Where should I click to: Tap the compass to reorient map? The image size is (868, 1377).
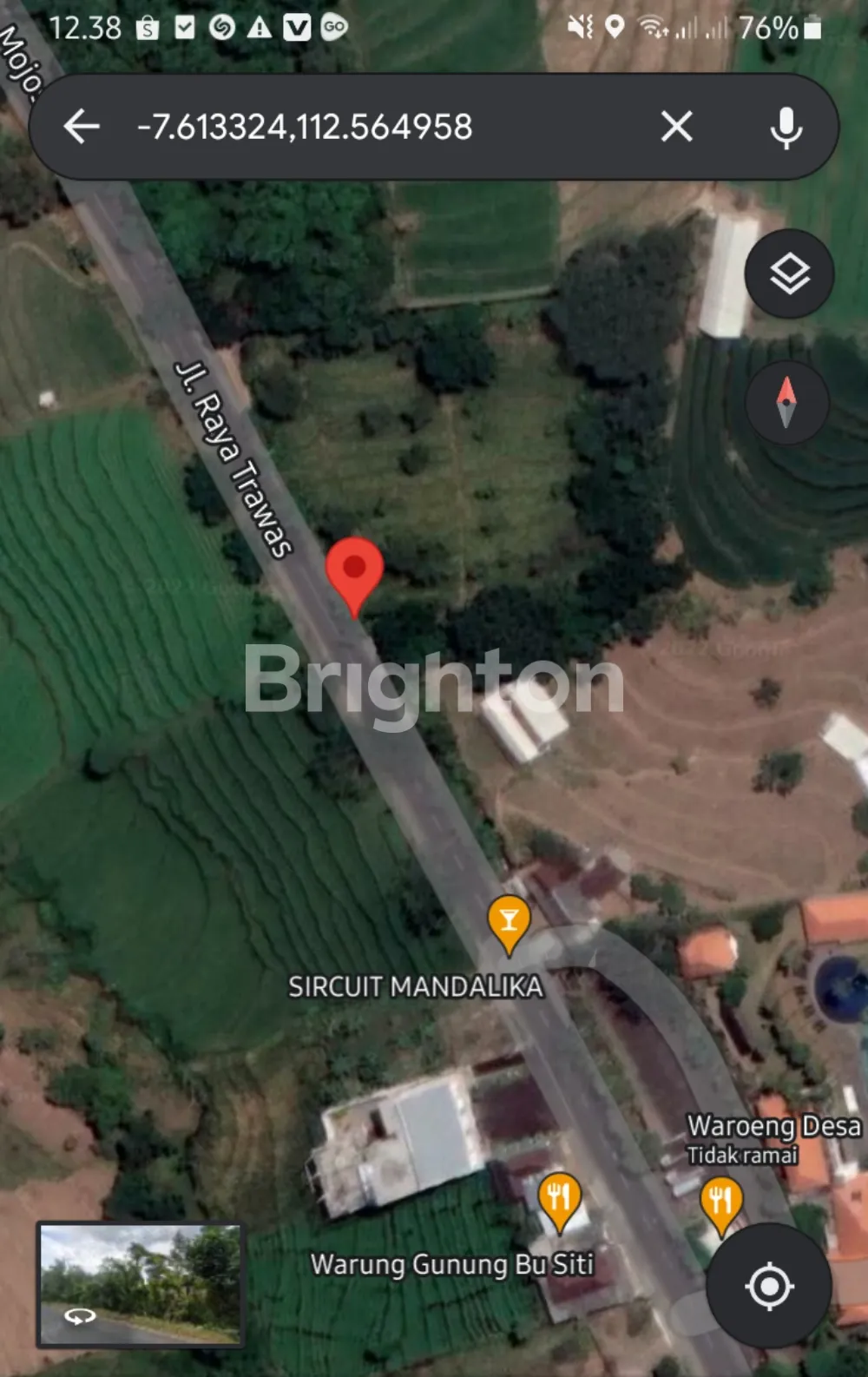(786, 403)
